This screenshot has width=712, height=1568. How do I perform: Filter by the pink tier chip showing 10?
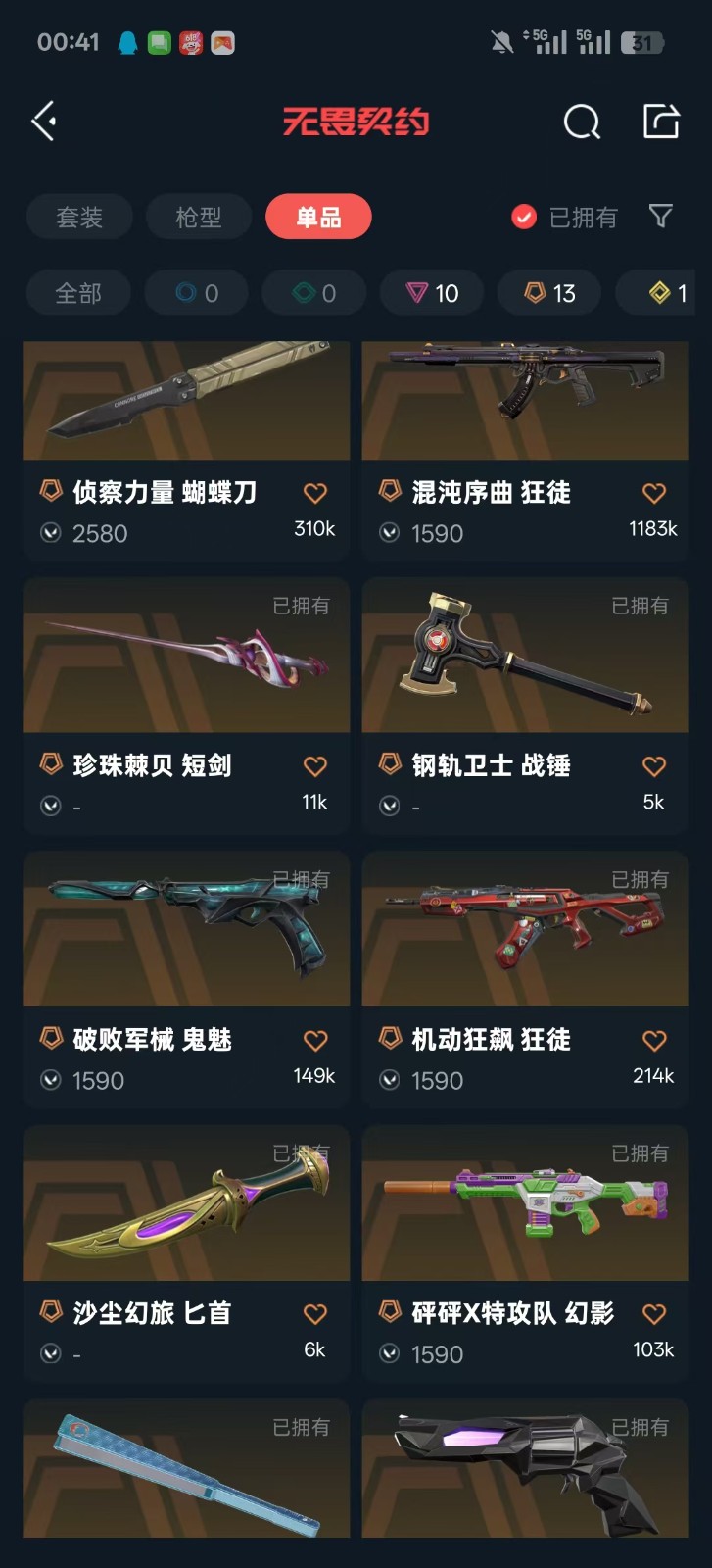432,293
